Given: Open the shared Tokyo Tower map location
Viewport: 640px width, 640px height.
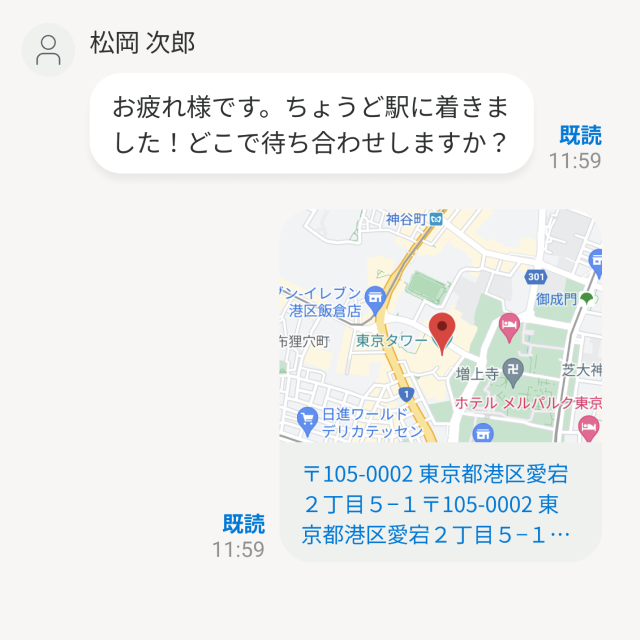Looking at the screenshot, I should pos(440,326).
